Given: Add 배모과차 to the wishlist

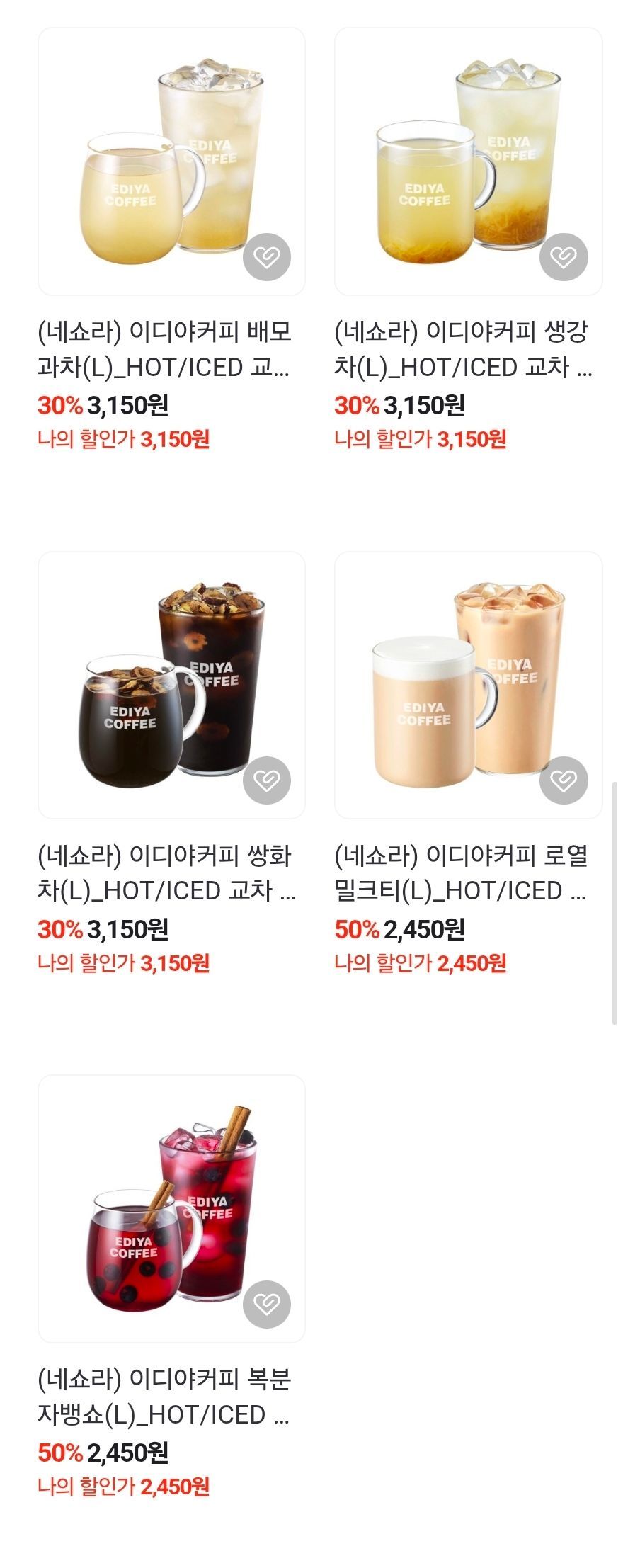Looking at the screenshot, I should (267, 257).
